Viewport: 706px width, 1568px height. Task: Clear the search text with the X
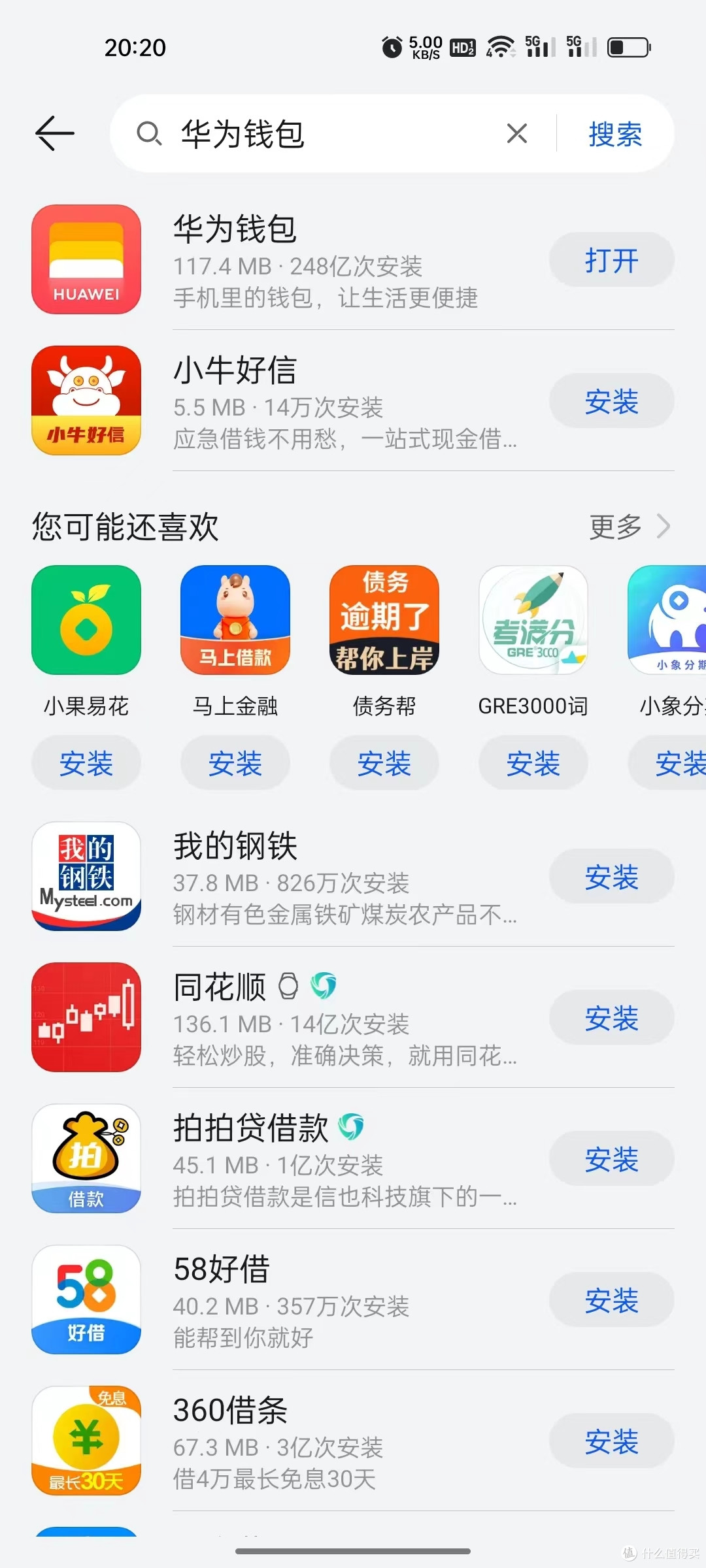coord(517,133)
